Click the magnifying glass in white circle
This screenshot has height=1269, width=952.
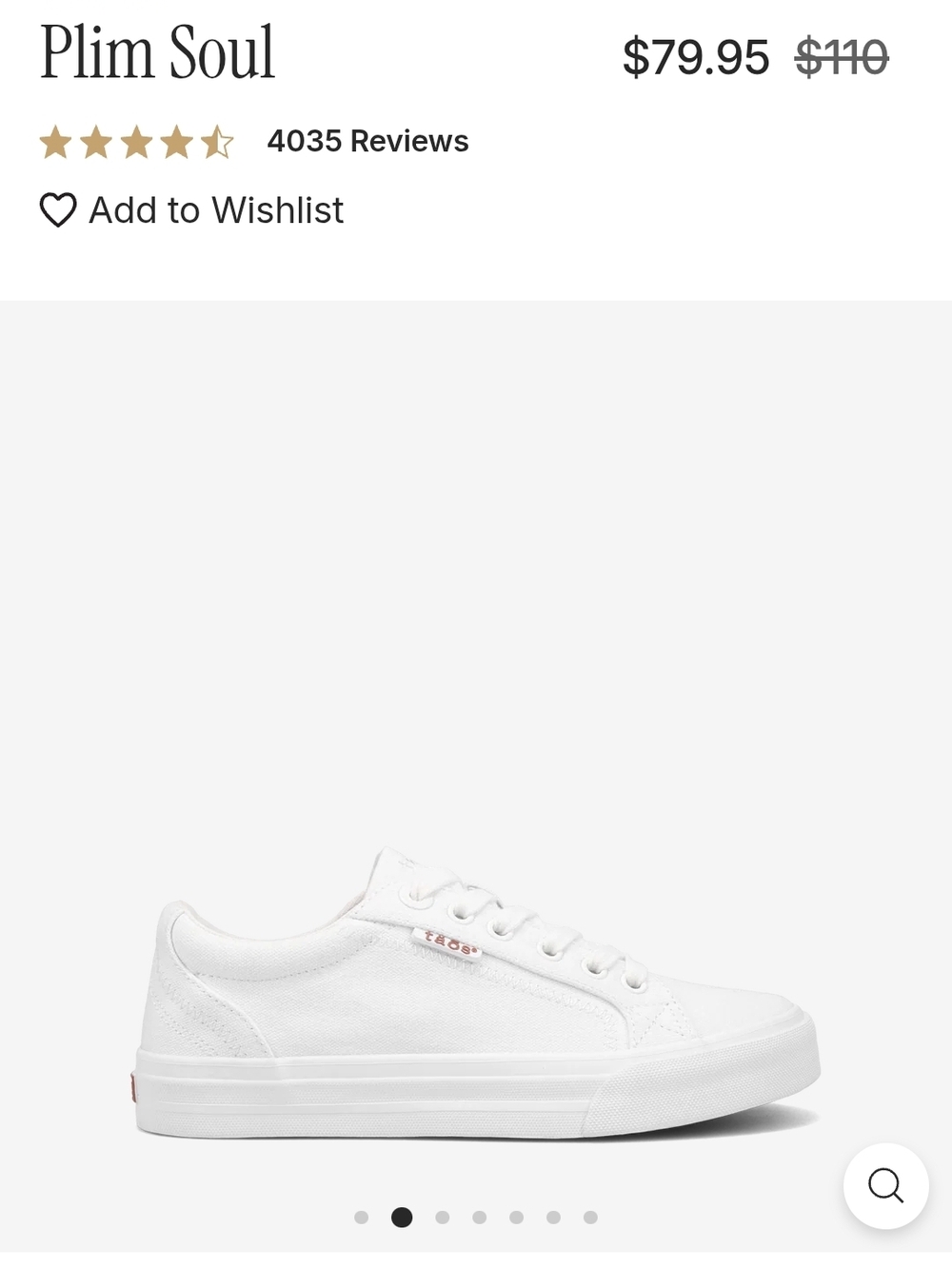pyautogui.click(x=886, y=1184)
